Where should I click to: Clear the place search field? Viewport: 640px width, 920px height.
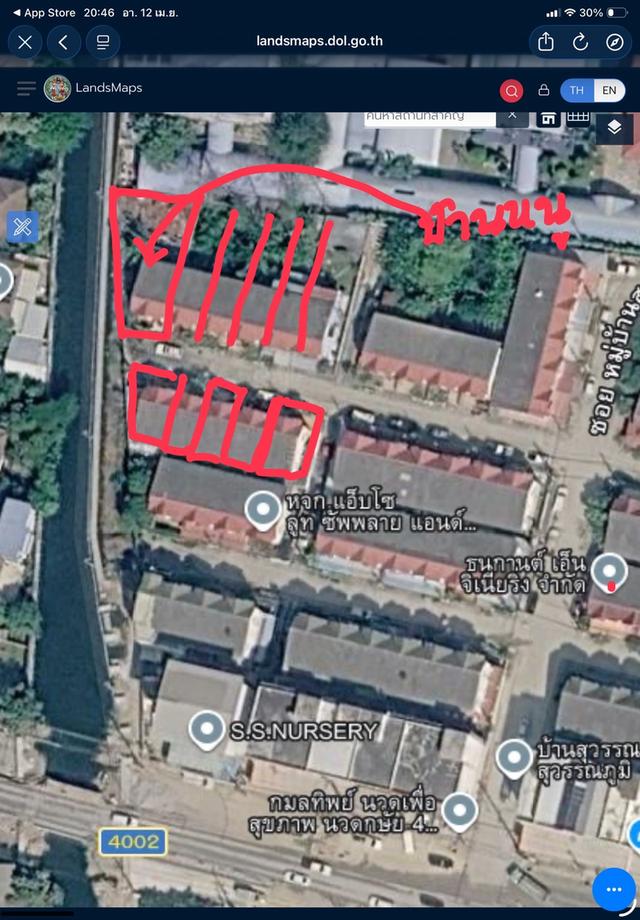(512, 116)
